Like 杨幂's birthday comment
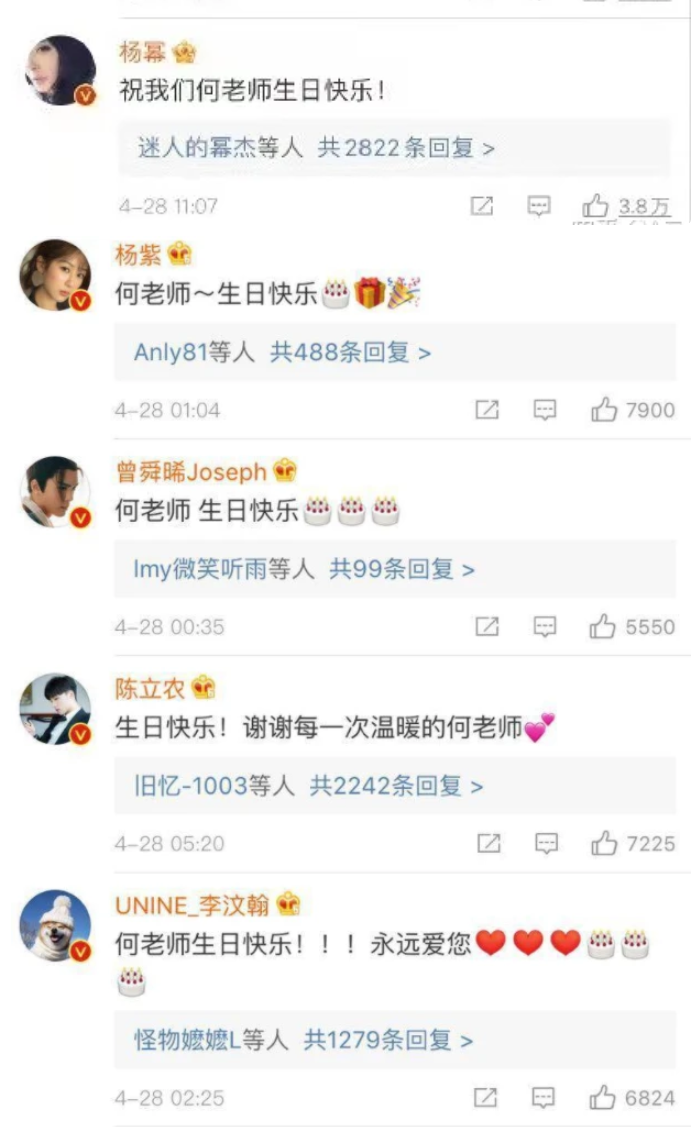This screenshot has height=1127, width=697. click(596, 206)
